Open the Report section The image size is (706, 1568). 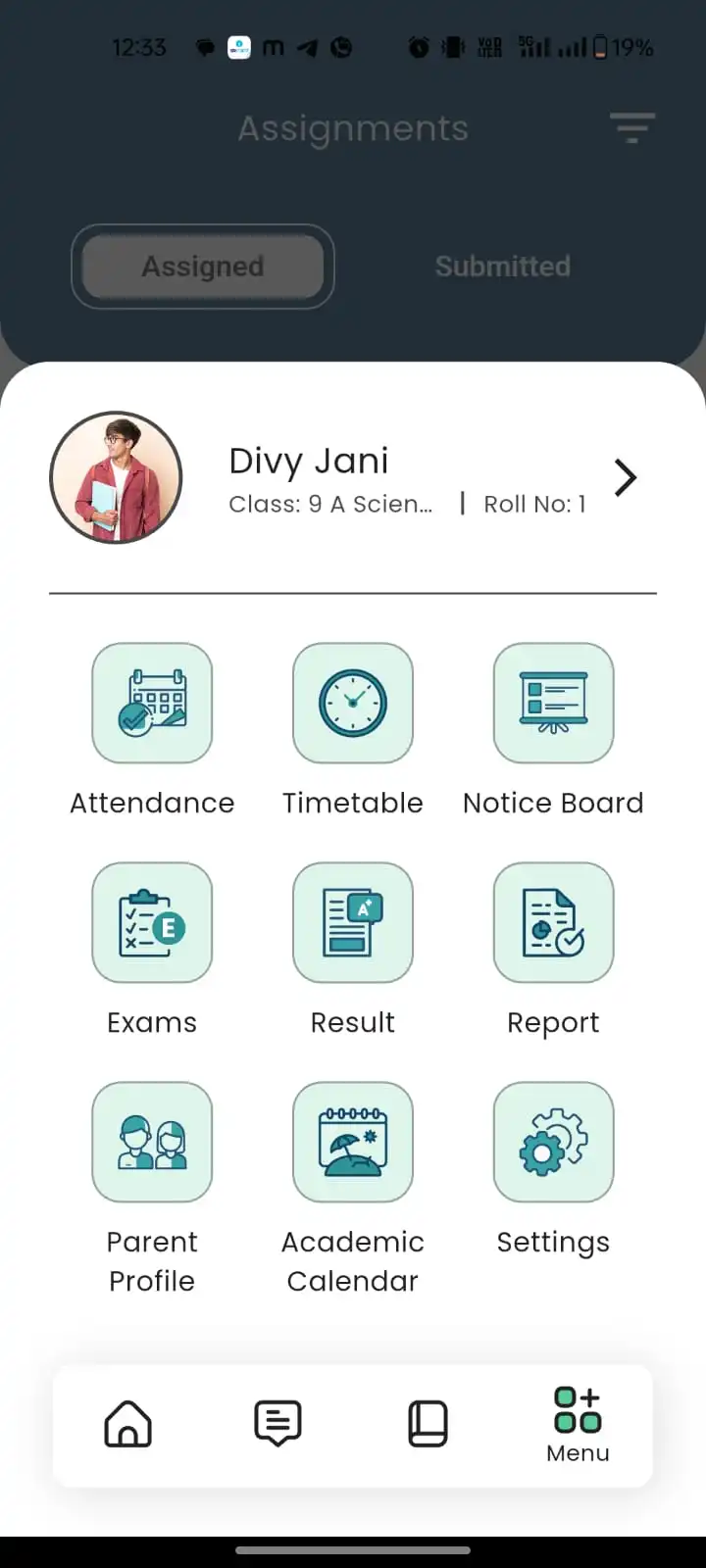click(553, 923)
